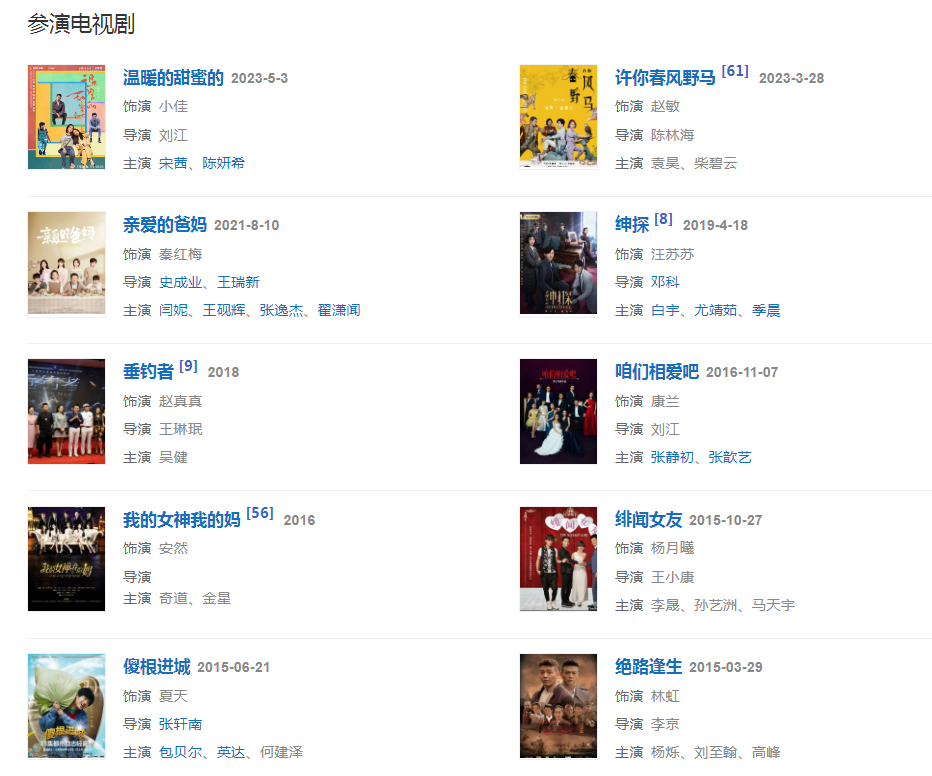
Task: Open 陈妍希's profile link
Action: (x=223, y=163)
